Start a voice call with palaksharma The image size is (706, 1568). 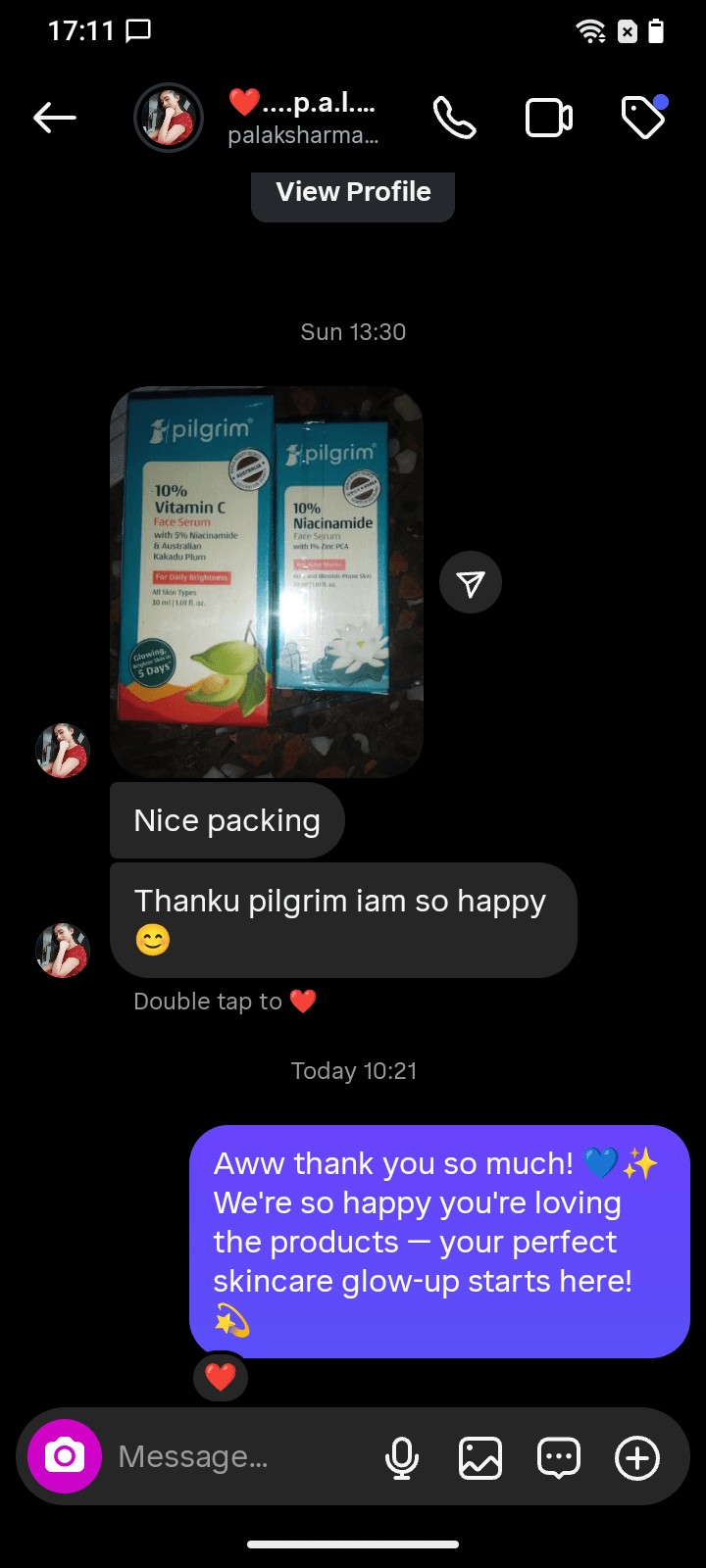[455, 119]
